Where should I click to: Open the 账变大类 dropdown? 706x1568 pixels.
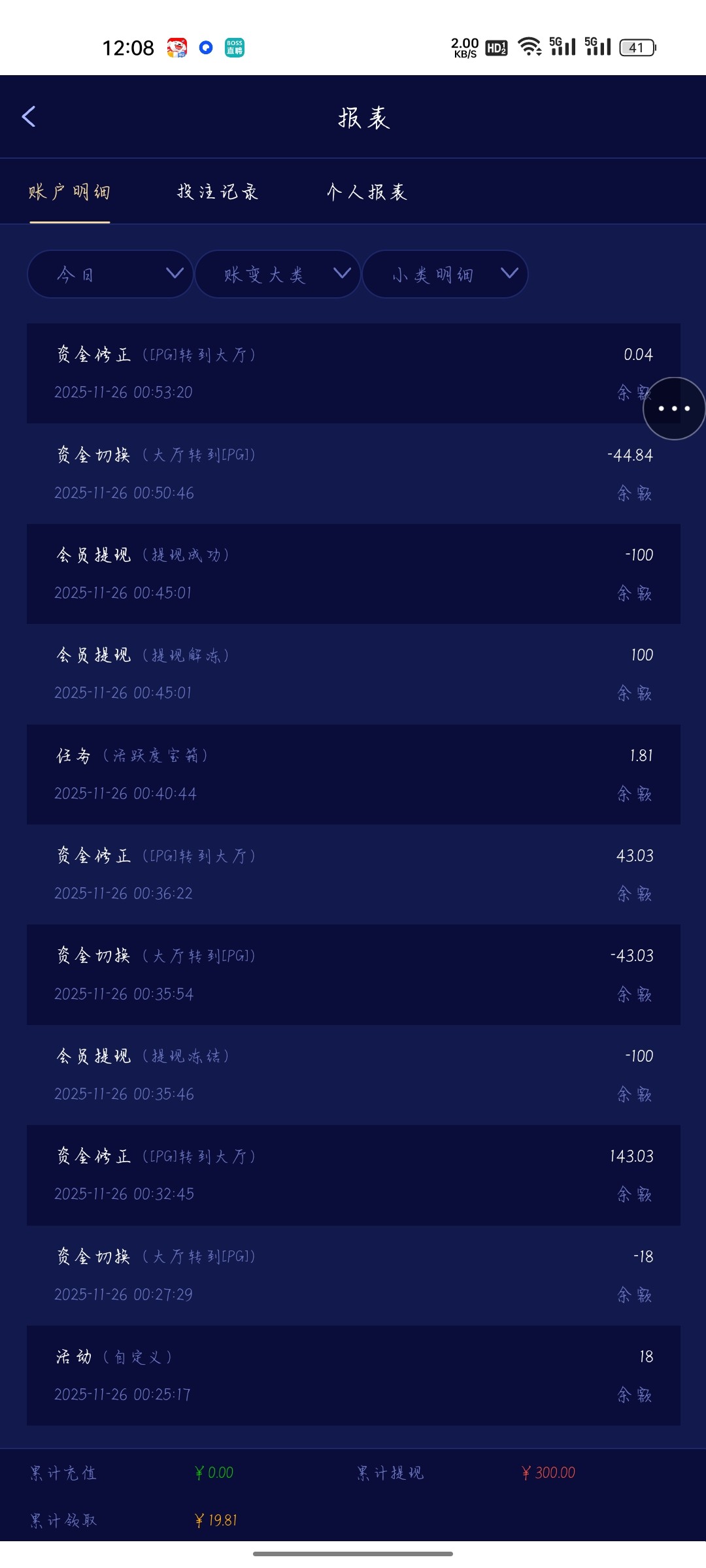click(278, 274)
